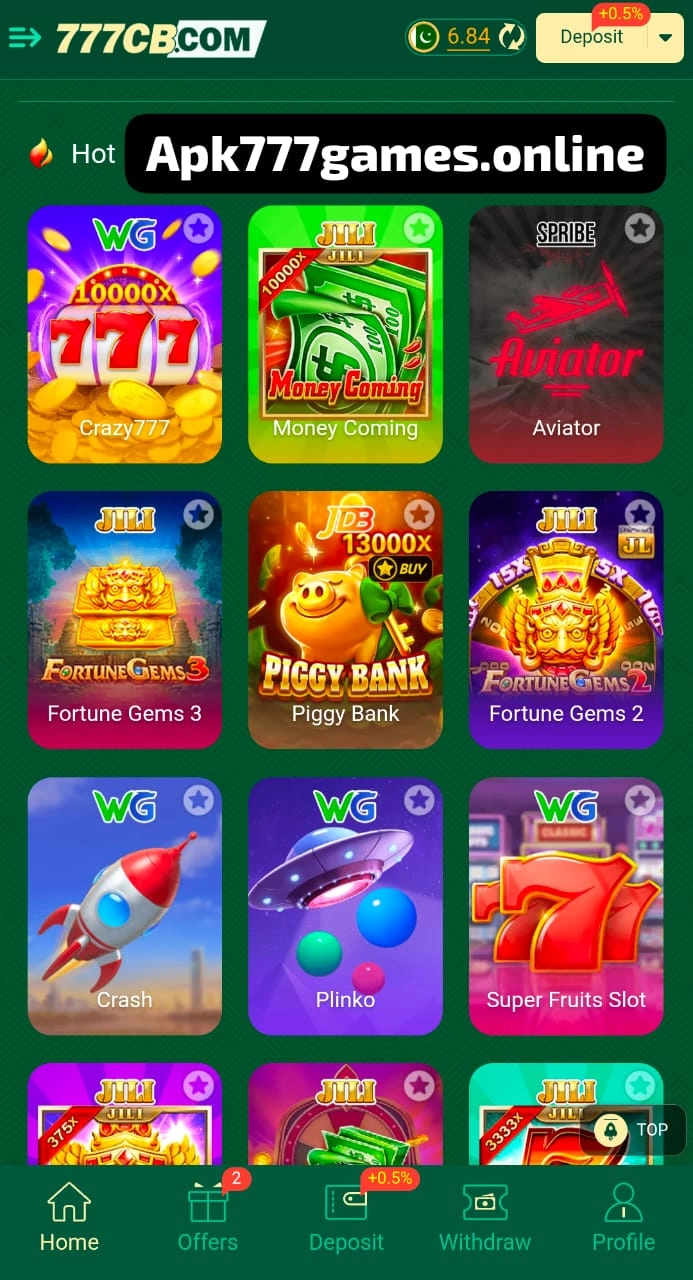Viewport: 693px width, 1280px height.
Task: Expand the dropdown arrow beside Deposit
Action: click(x=666, y=38)
